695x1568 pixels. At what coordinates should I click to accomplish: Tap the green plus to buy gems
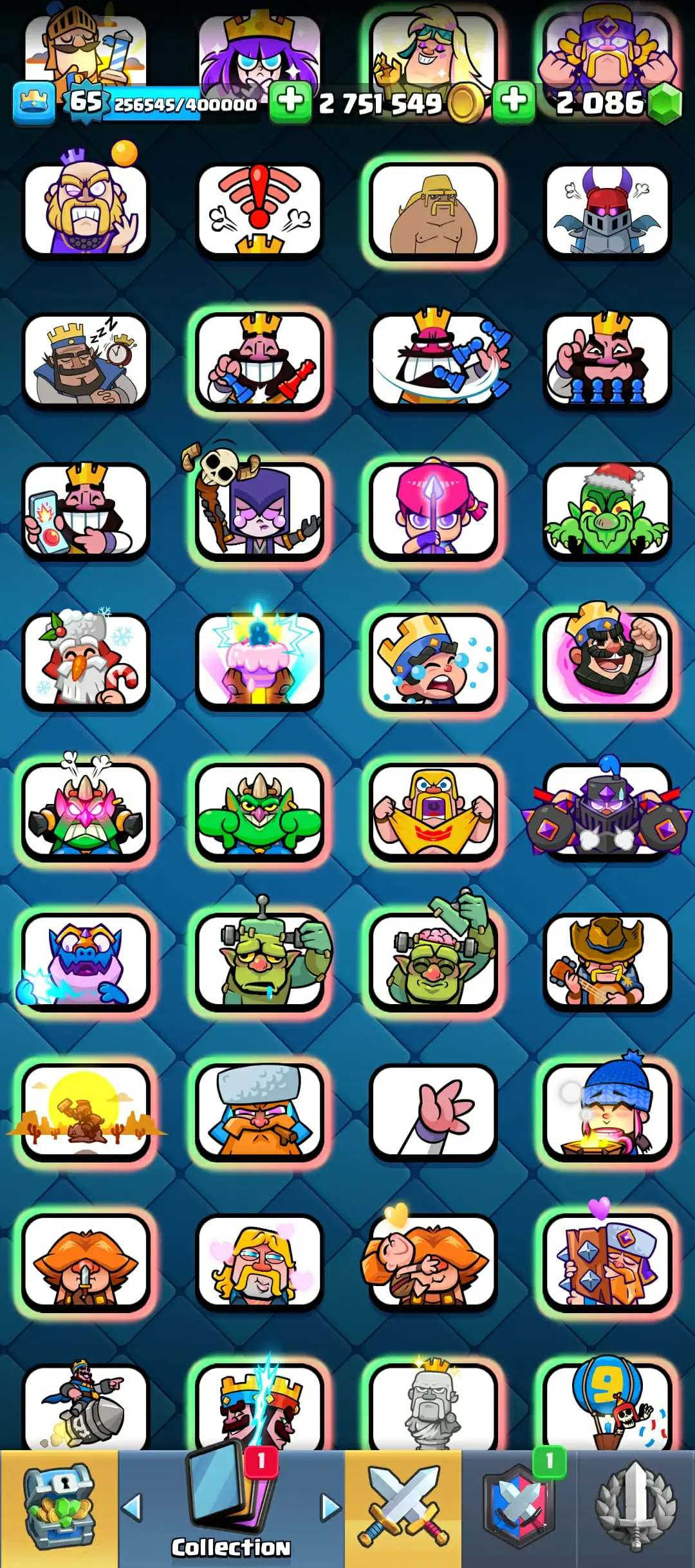(514, 102)
